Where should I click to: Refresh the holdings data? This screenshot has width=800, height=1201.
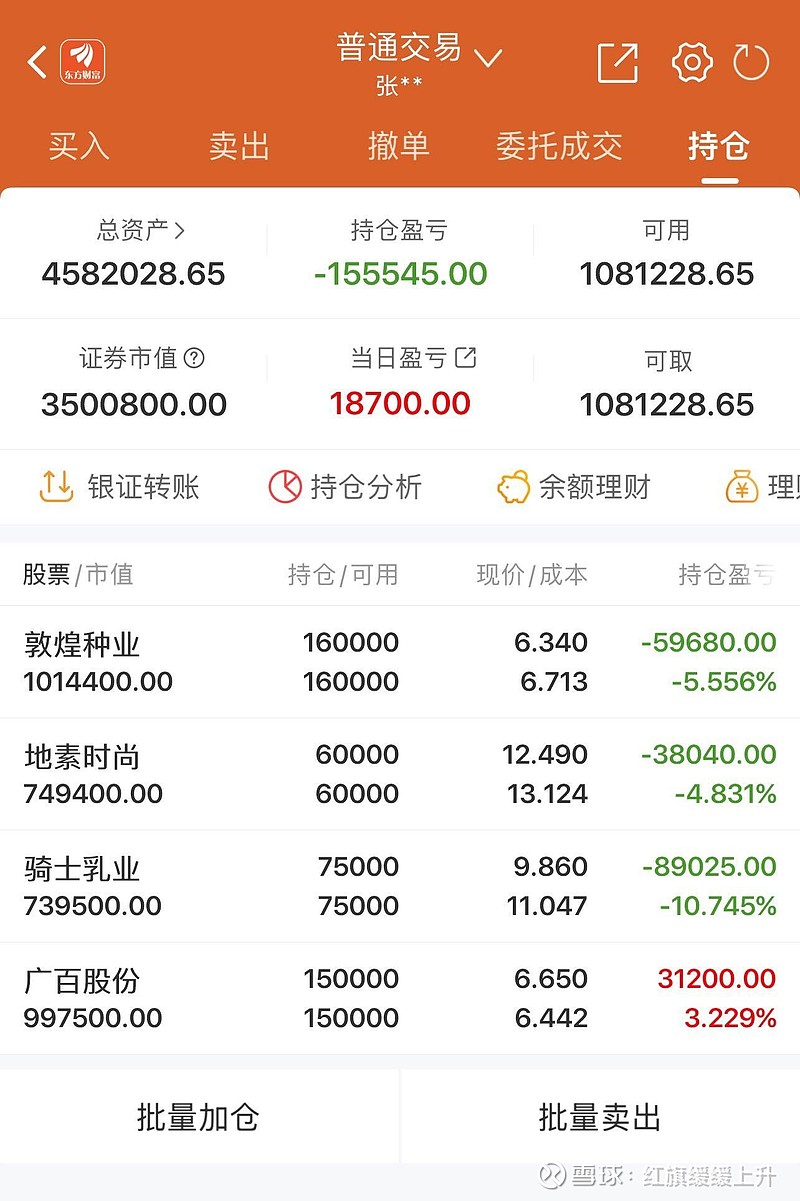click(752, 62)
